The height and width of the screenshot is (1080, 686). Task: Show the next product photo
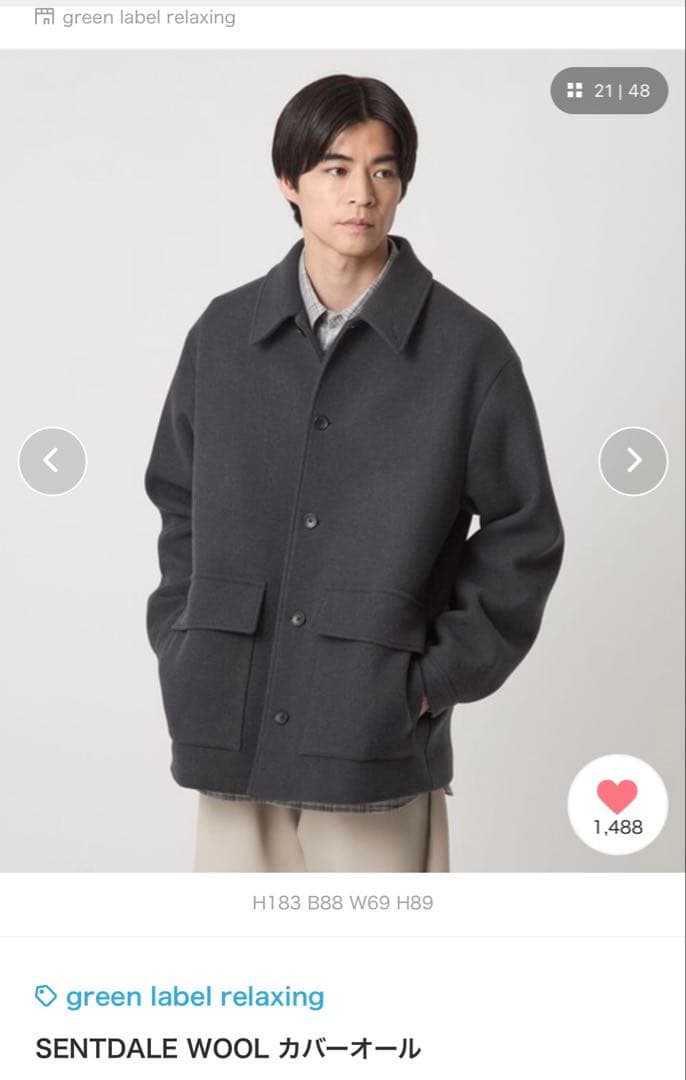pos(633,461)
